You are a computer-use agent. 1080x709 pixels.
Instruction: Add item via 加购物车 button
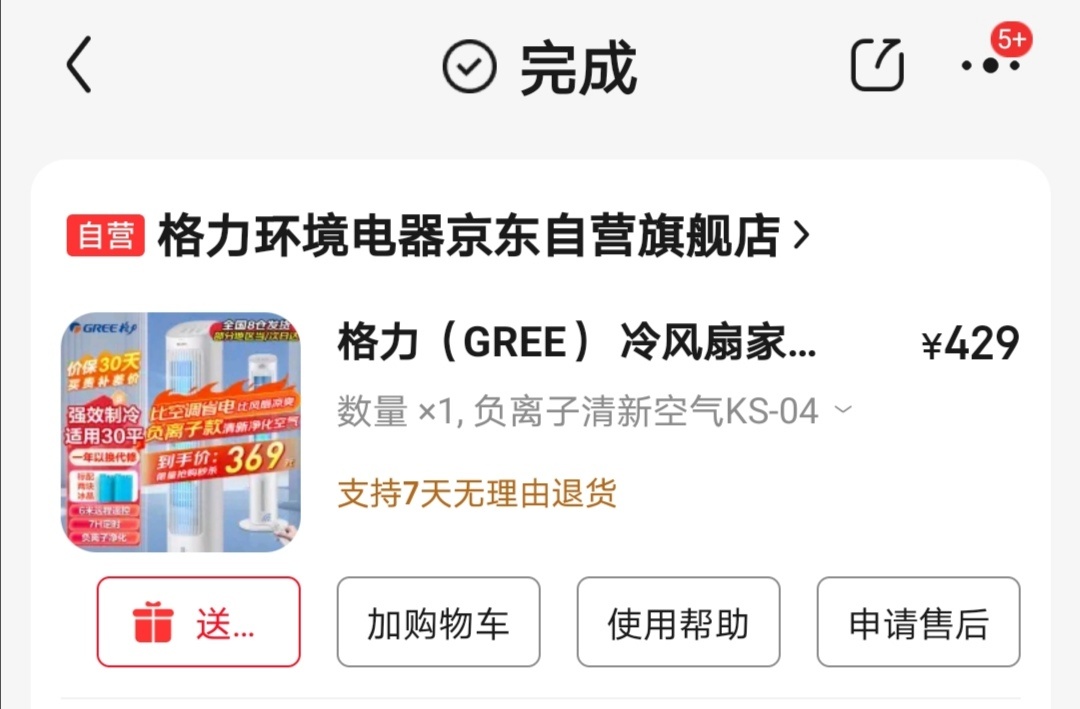coord(438,622)
